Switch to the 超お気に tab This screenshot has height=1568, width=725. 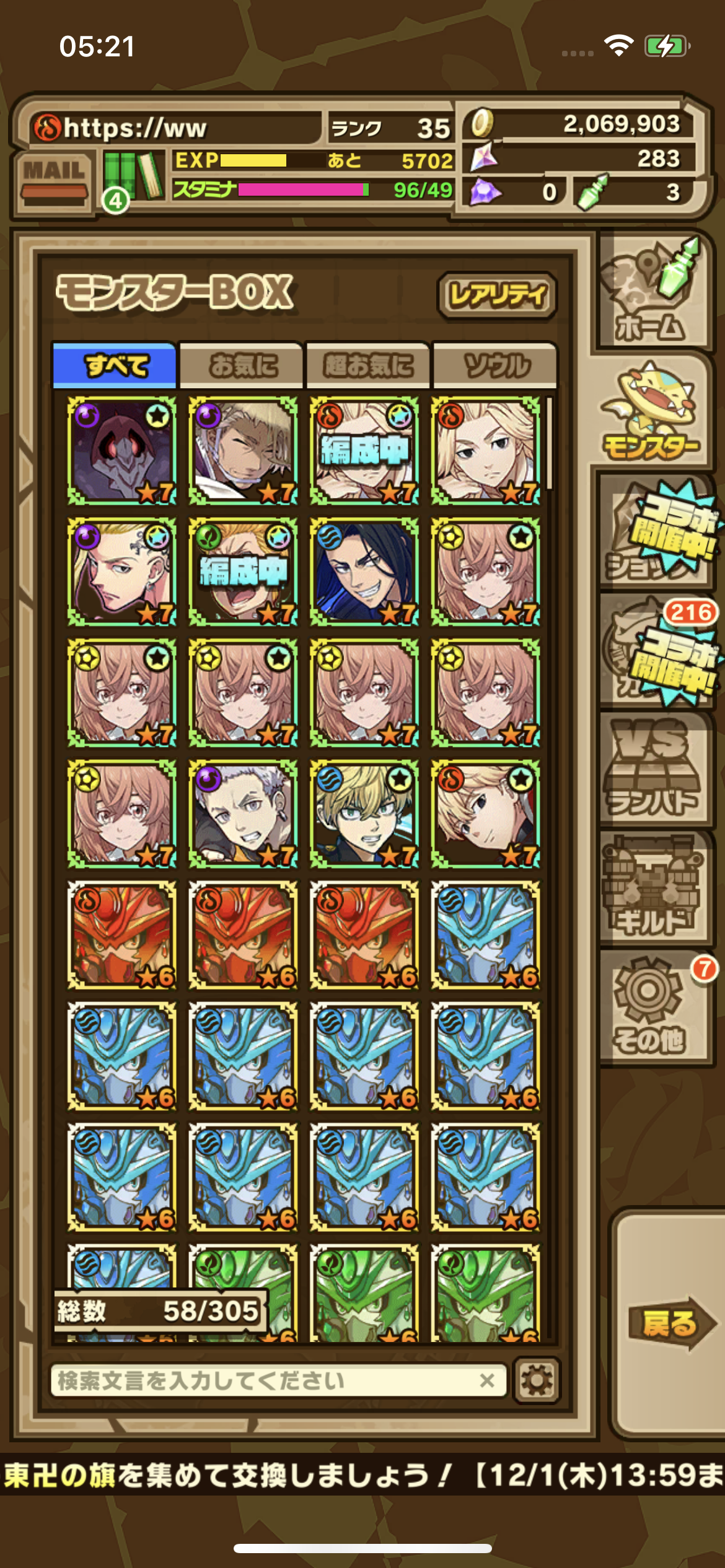point(368,366)
